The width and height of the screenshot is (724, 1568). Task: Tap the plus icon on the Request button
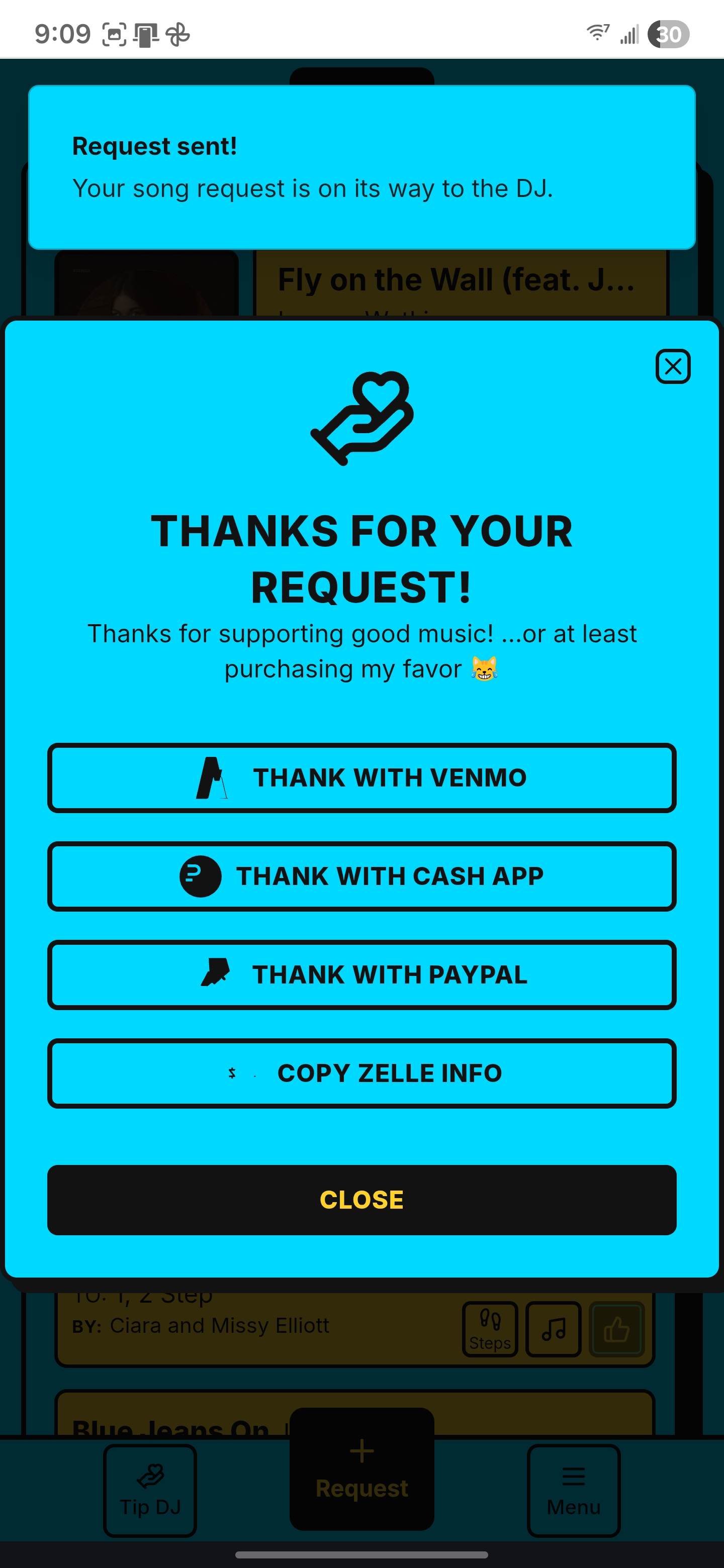(361, 1450)
